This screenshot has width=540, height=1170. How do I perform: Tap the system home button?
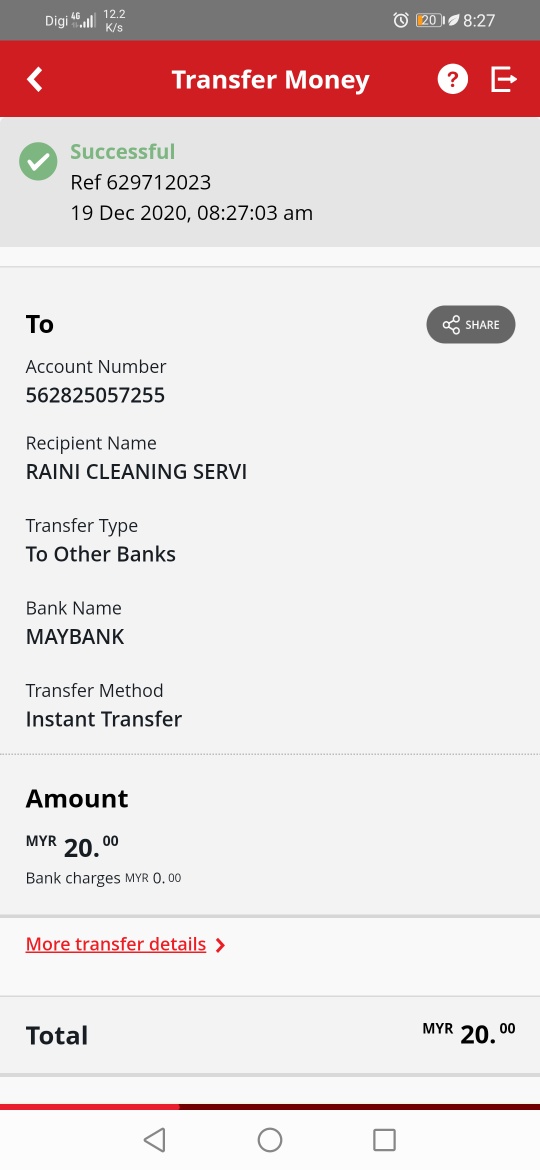269,1139
